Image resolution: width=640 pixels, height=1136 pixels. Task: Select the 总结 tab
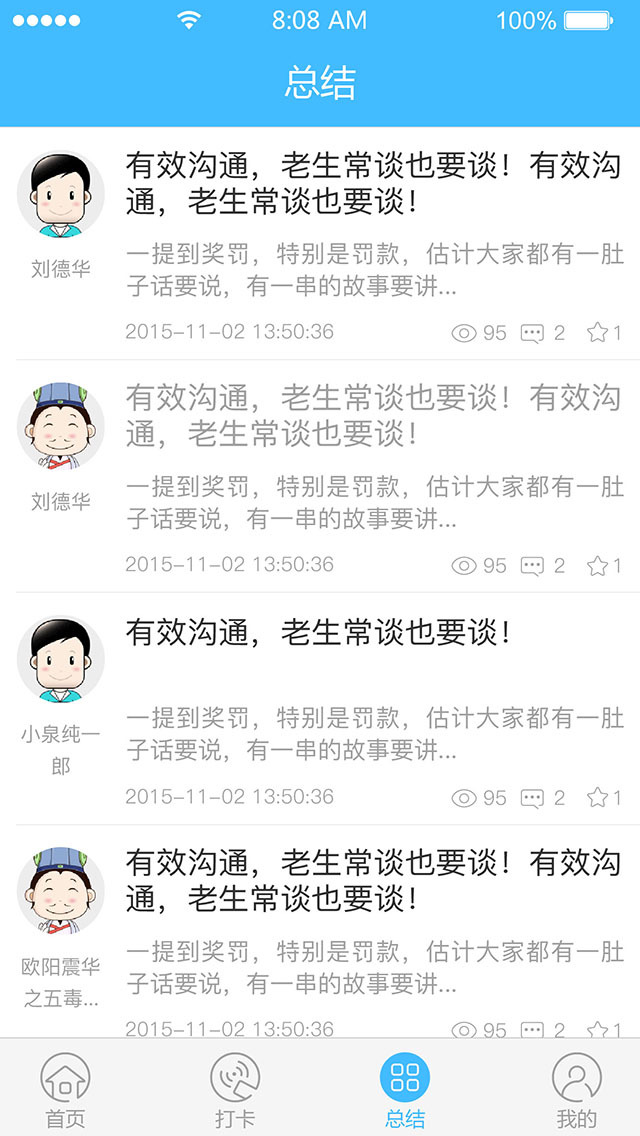pyautogui.click(x=405, y=1089)
